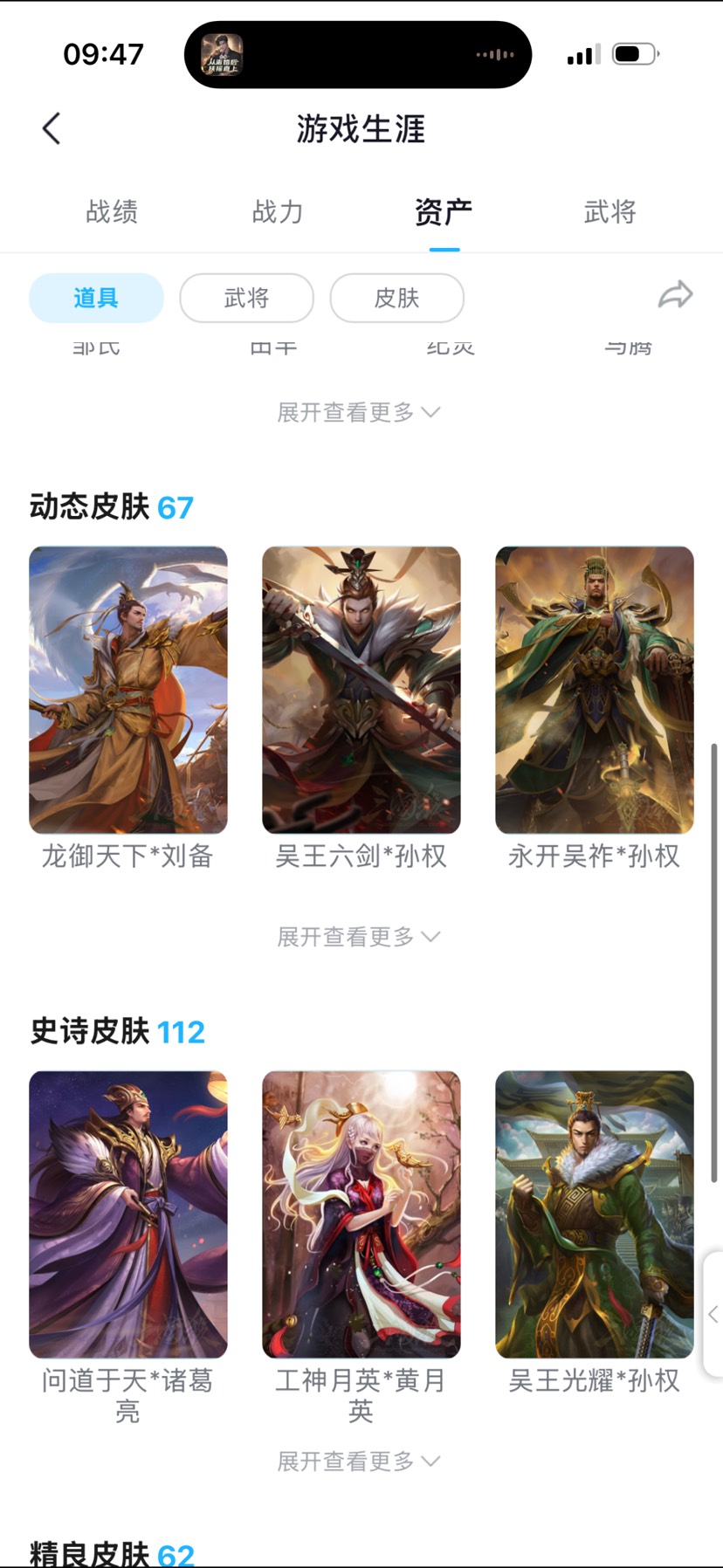Open 吴王光耀*孙权 skin card
The width and height of the screenshot is (723, 1568).
[x=595, y=1214]
